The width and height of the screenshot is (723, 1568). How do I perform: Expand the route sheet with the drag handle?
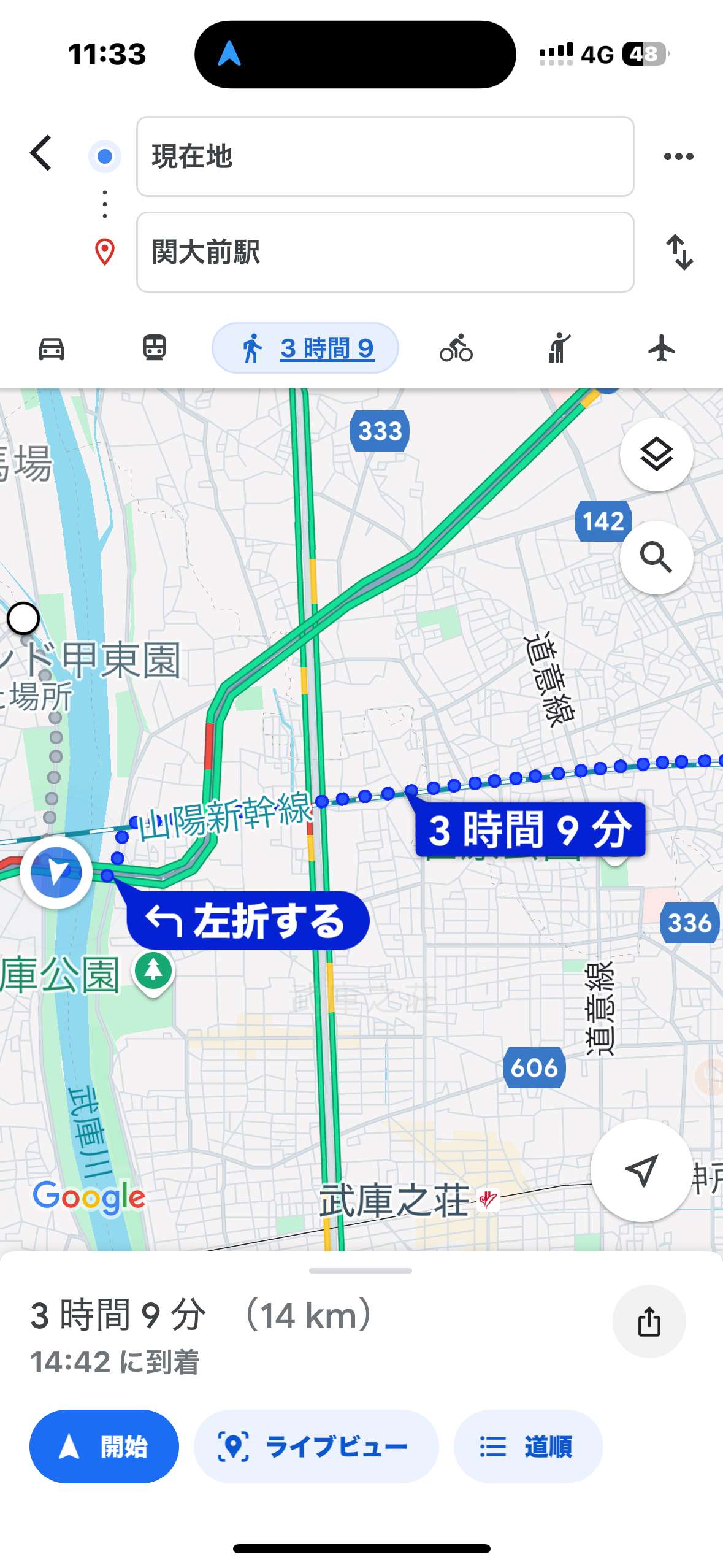click(361, 1270)
